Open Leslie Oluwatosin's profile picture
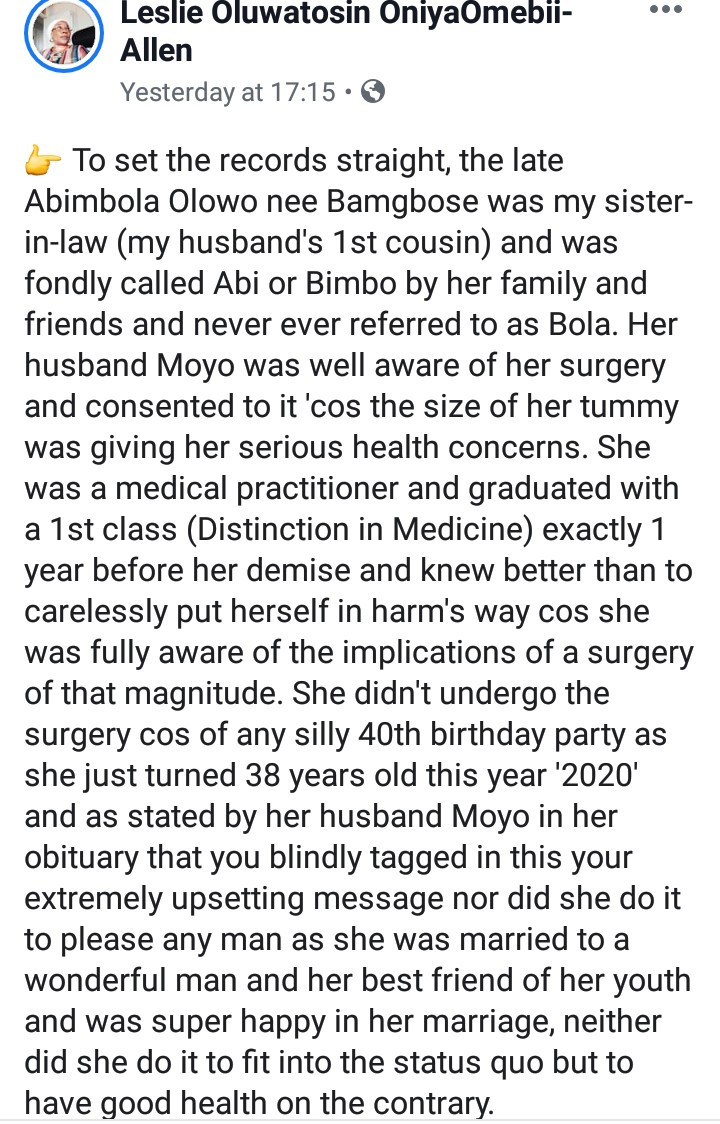The image size is (720, 1124). click(65, 37)
